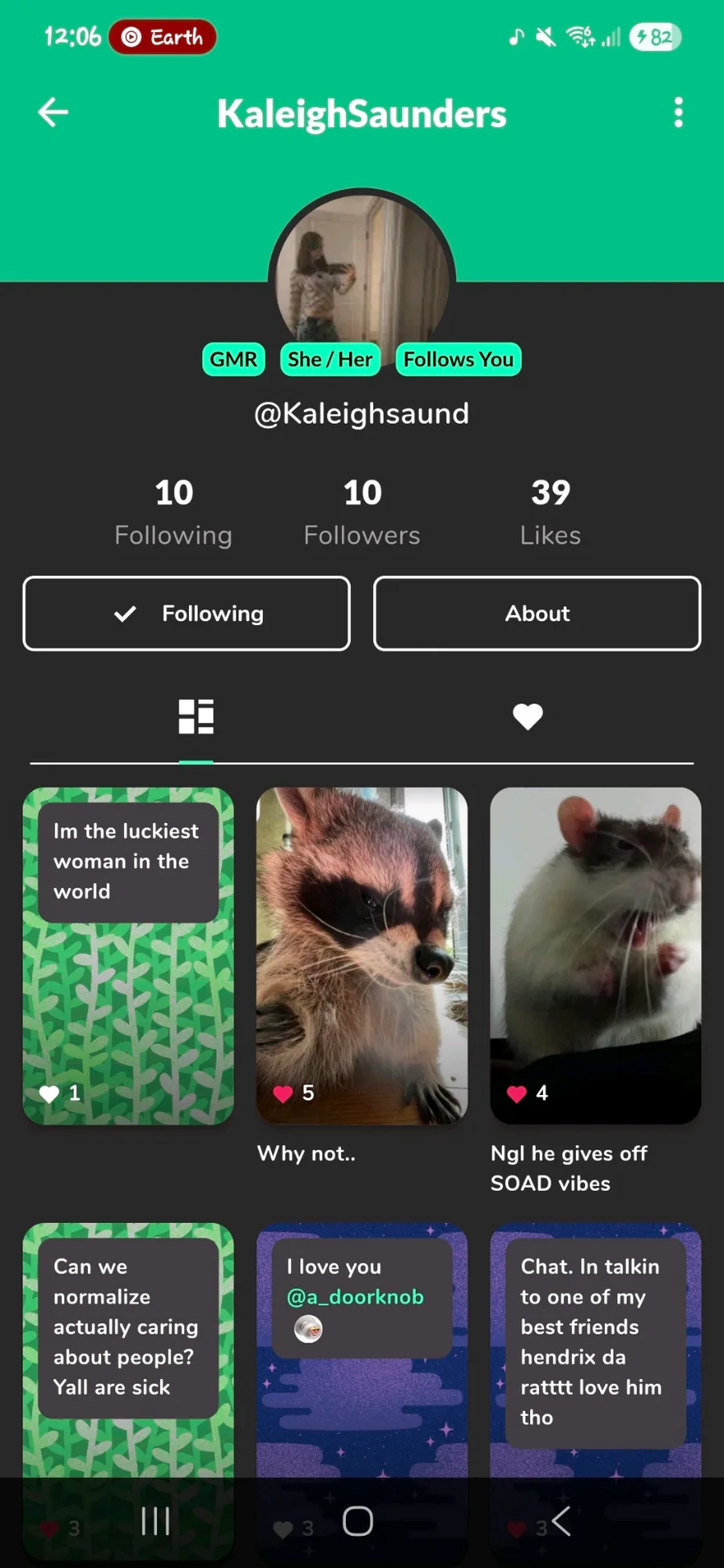Open the luckiest woman in the world post

point(129,956)
